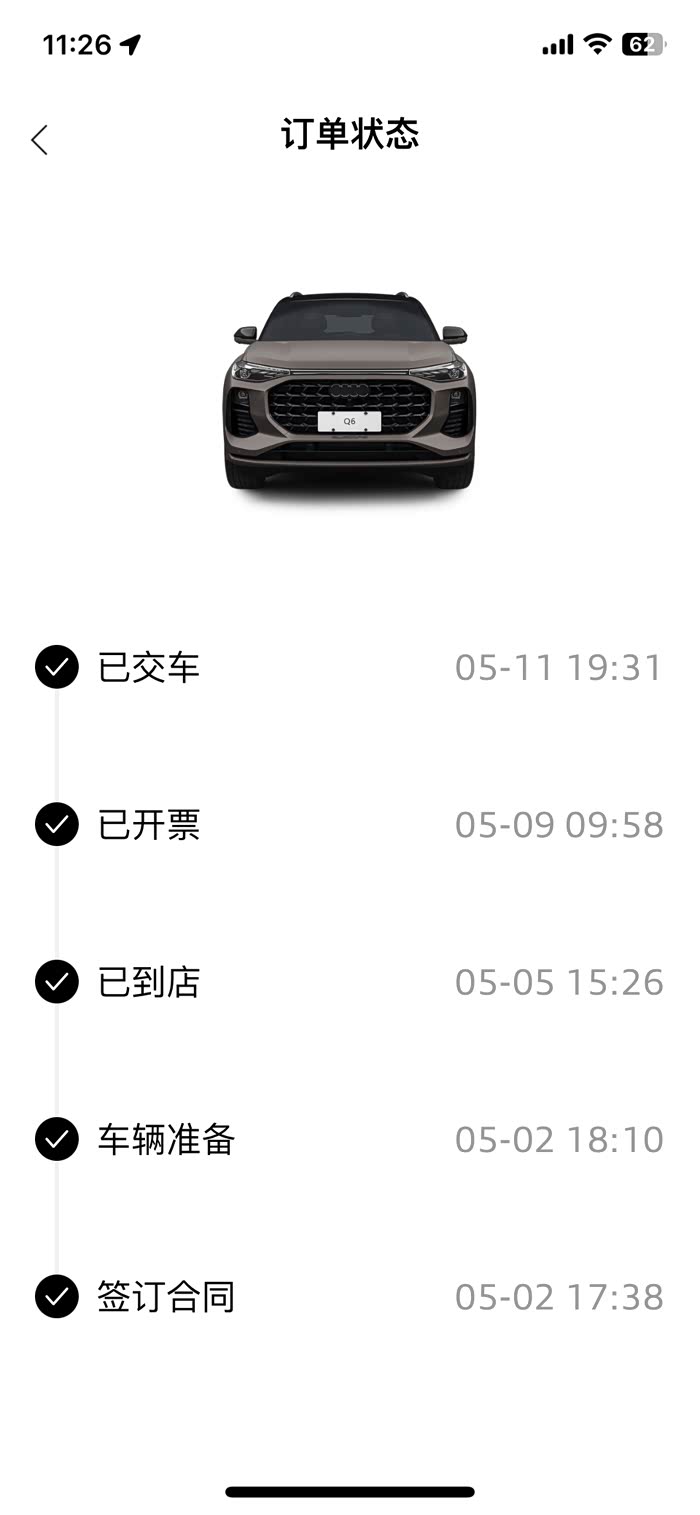Go back from the 订单状态 page
The width and height of the screenshot is (700, 1515).
coord(40,140)
